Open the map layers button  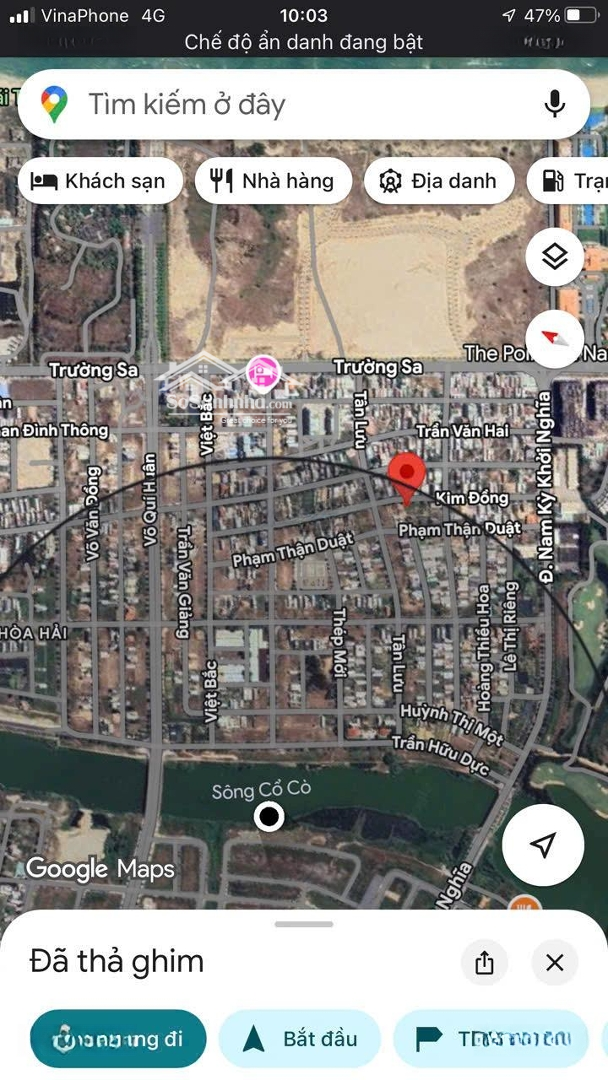click(x=555, y=258)
